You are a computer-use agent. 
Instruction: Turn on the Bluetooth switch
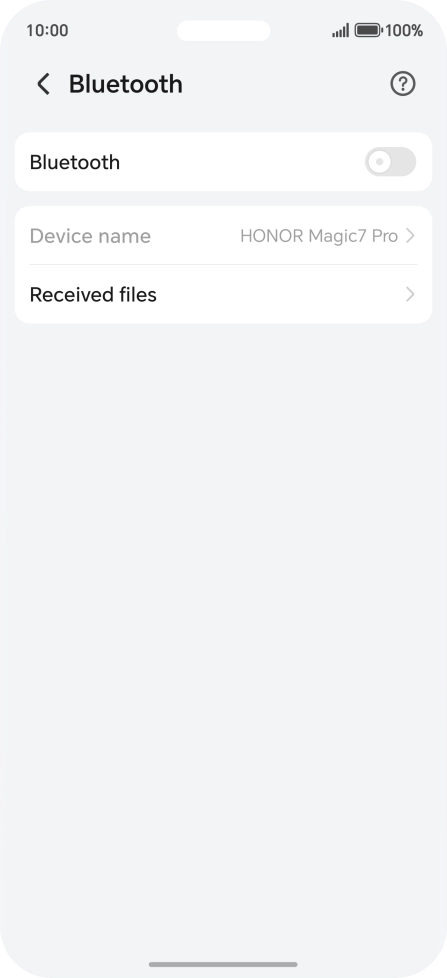coord(390,162)
